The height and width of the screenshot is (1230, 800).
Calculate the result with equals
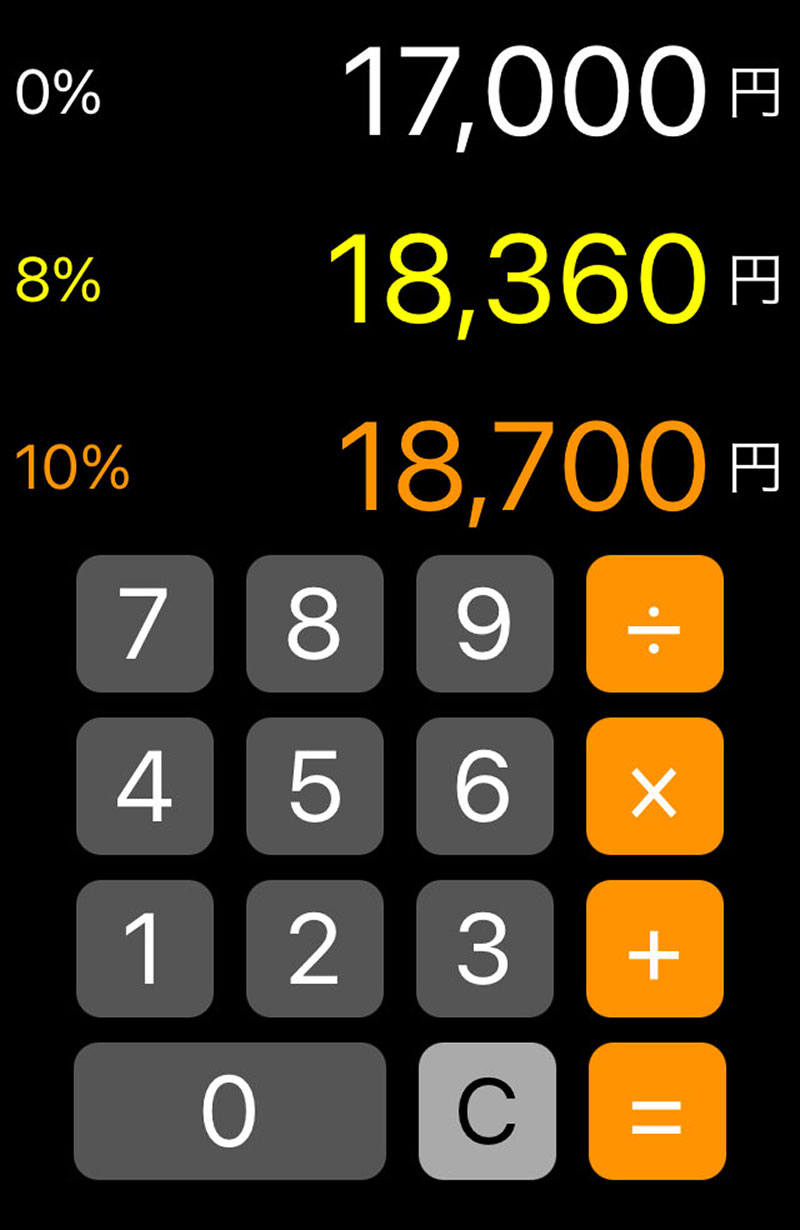(x=657, y=1111)
